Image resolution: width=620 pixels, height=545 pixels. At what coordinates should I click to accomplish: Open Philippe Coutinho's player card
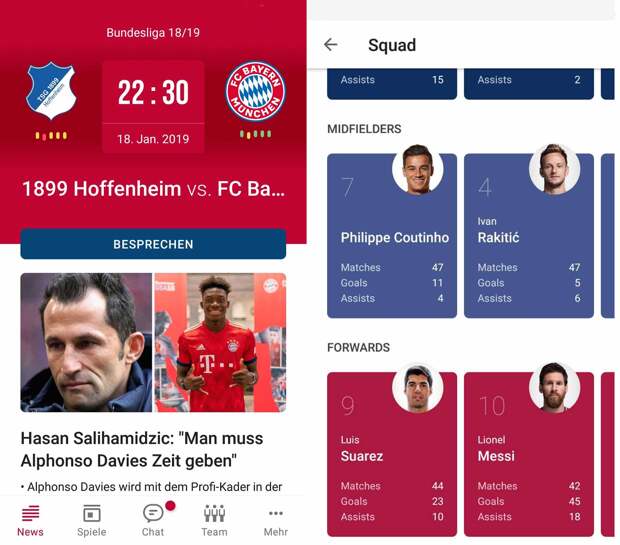tap(393, 237)
